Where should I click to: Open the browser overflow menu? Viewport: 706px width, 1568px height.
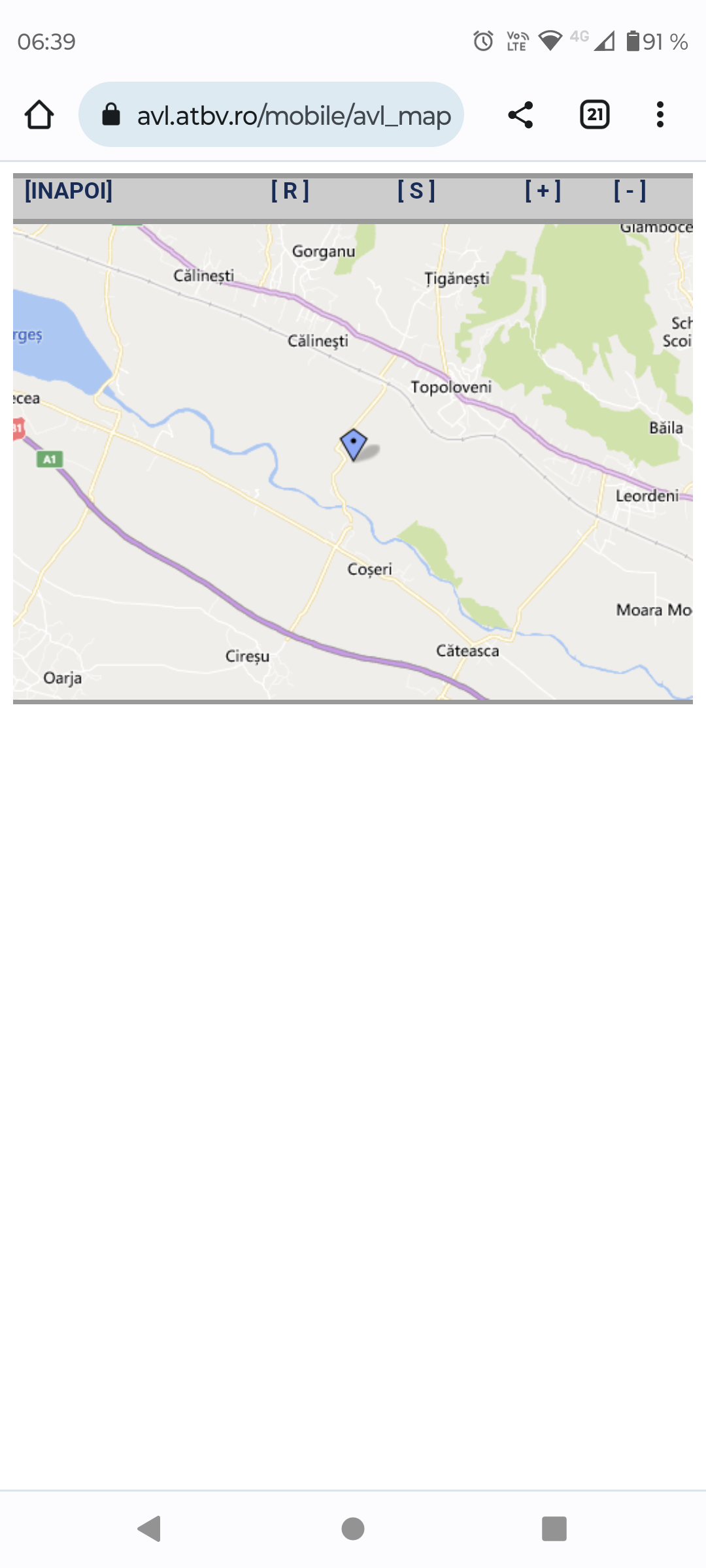click(660, 115)
